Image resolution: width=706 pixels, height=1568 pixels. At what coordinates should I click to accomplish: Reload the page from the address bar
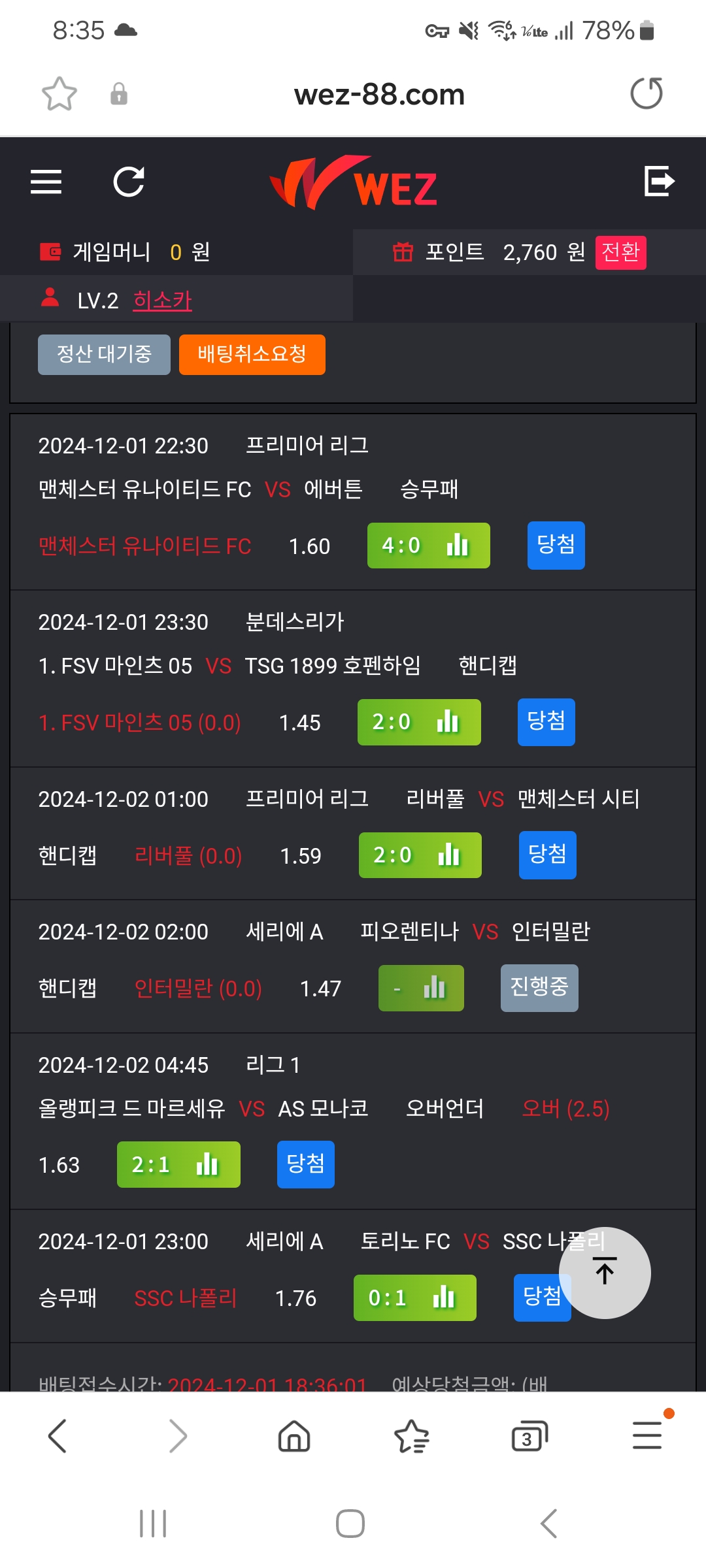pos(646,93)
